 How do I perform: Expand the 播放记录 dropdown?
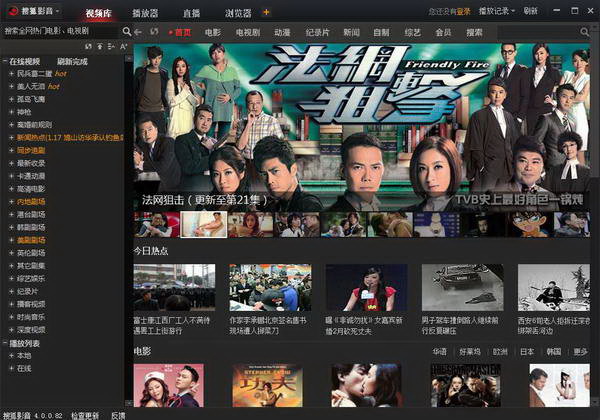pyautogui.click(x=498, y=10)
